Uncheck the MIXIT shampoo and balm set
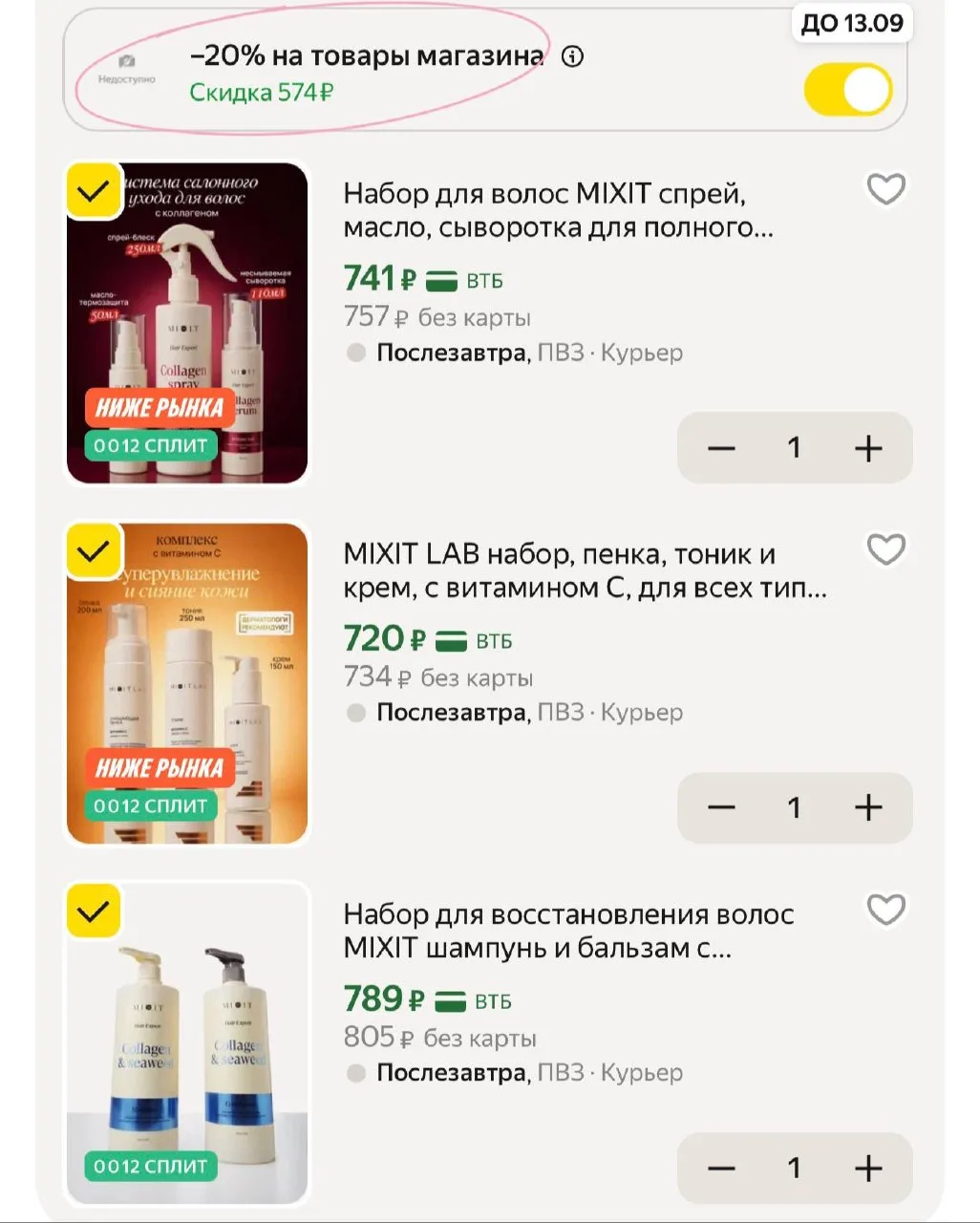 click(x=94, y=912)
